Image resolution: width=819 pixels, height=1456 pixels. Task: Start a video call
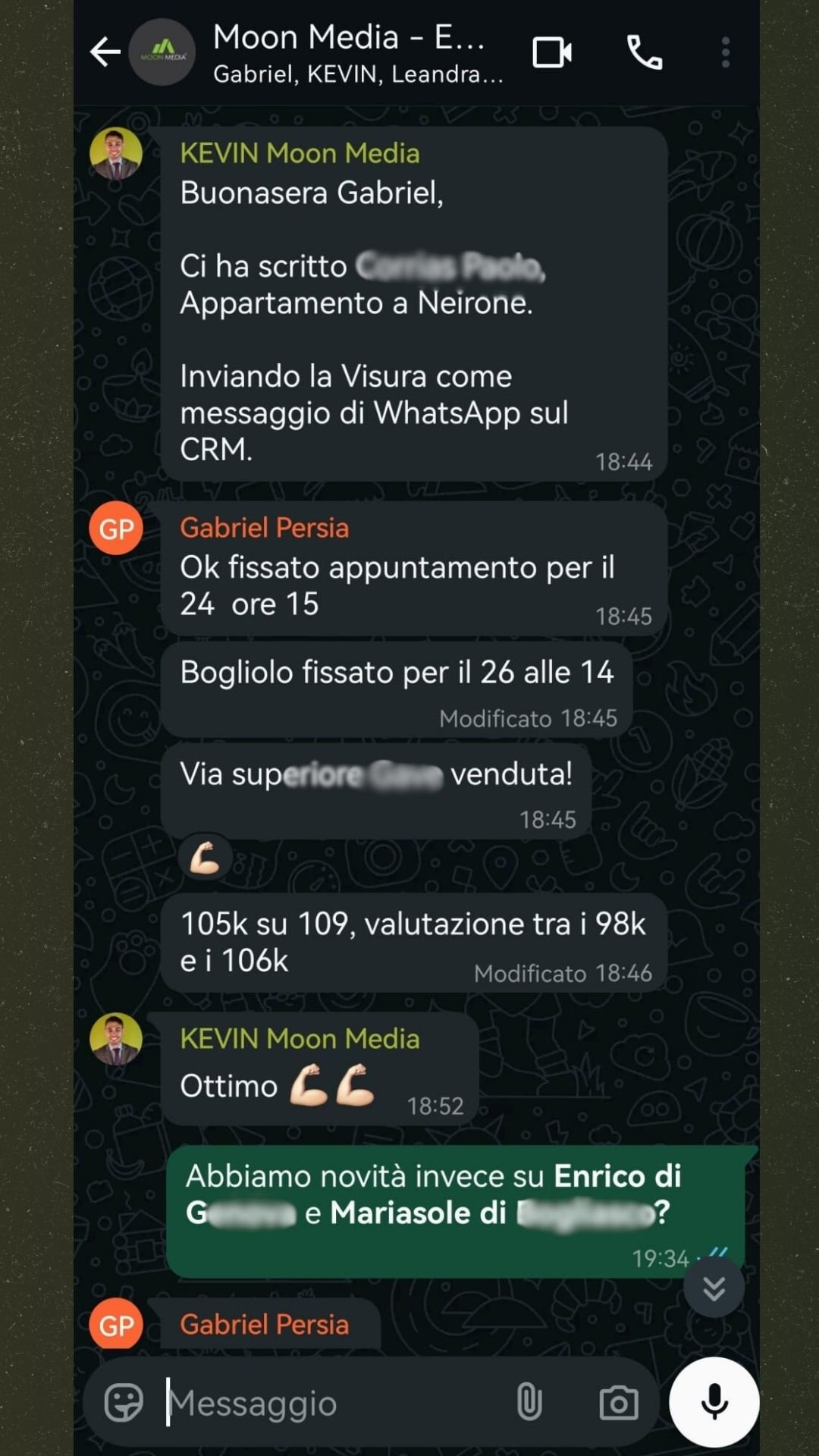[x=551, y=52]
